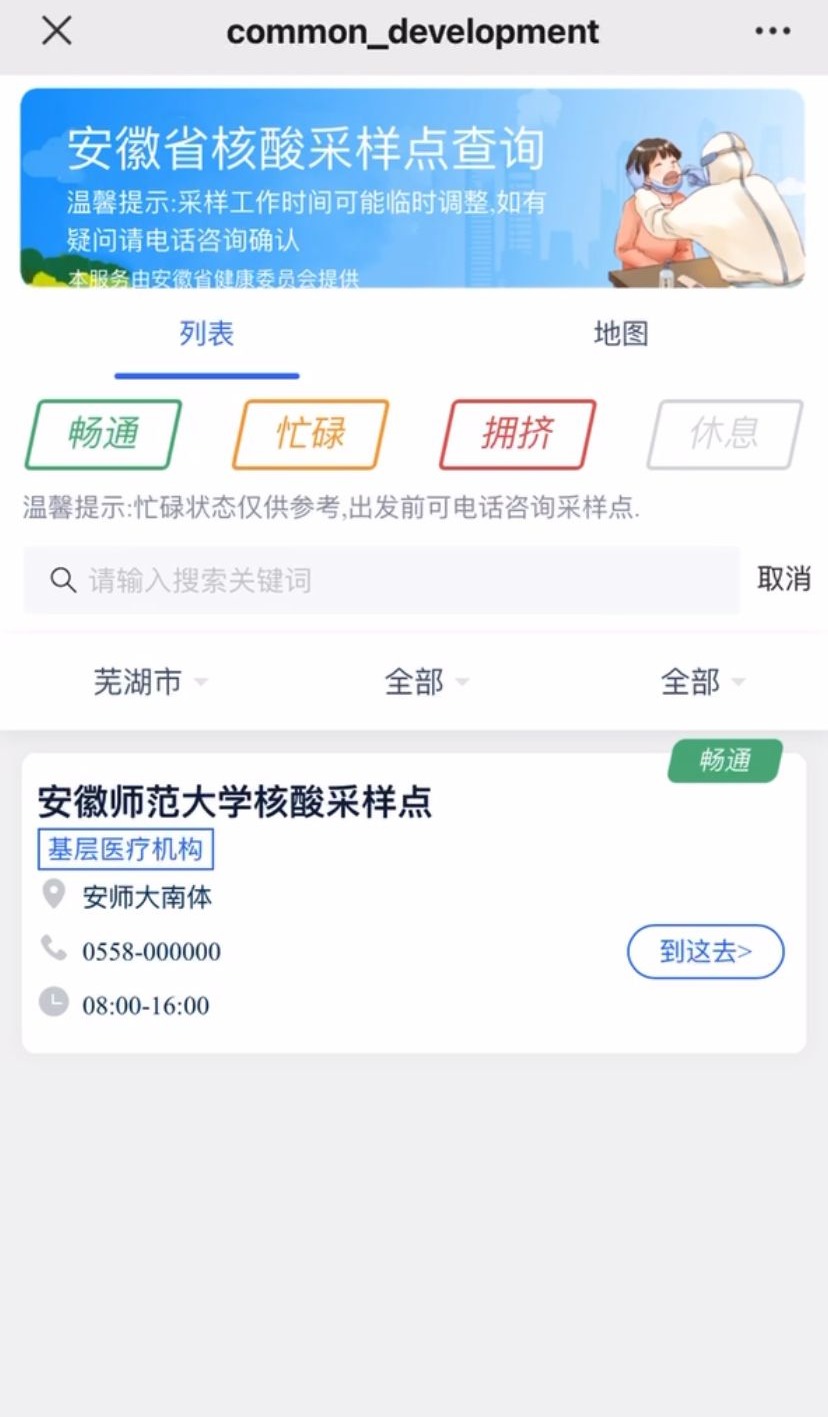Tap 取消 to cancel search

click(x=783, y=579)
